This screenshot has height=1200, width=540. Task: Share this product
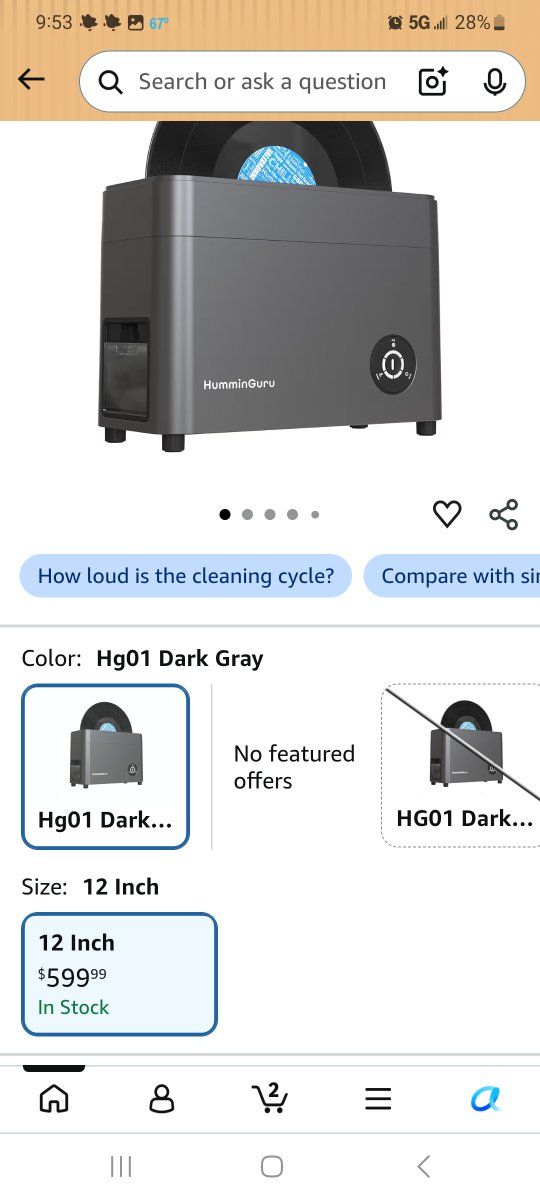tap(504, 514)
